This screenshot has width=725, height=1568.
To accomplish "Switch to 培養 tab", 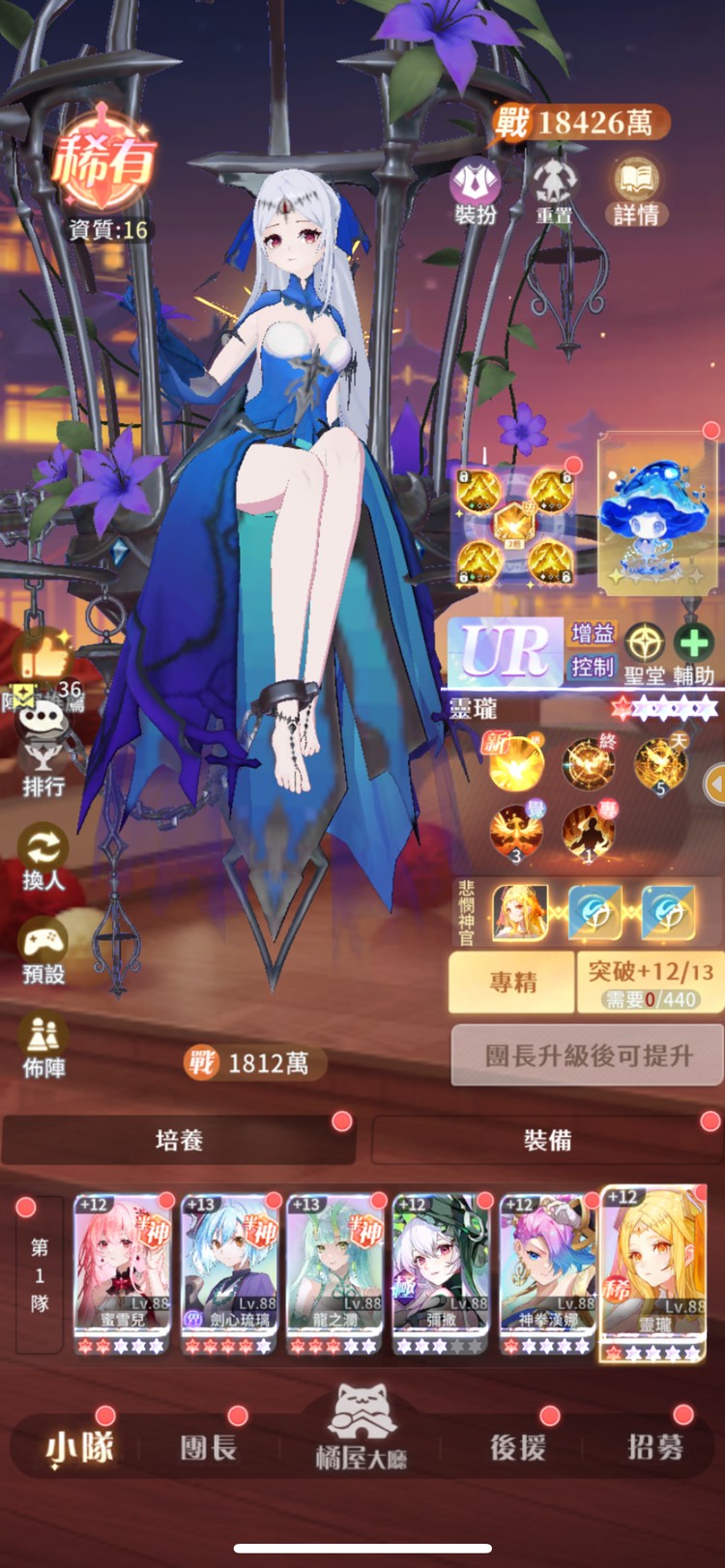I will 179,1141.
